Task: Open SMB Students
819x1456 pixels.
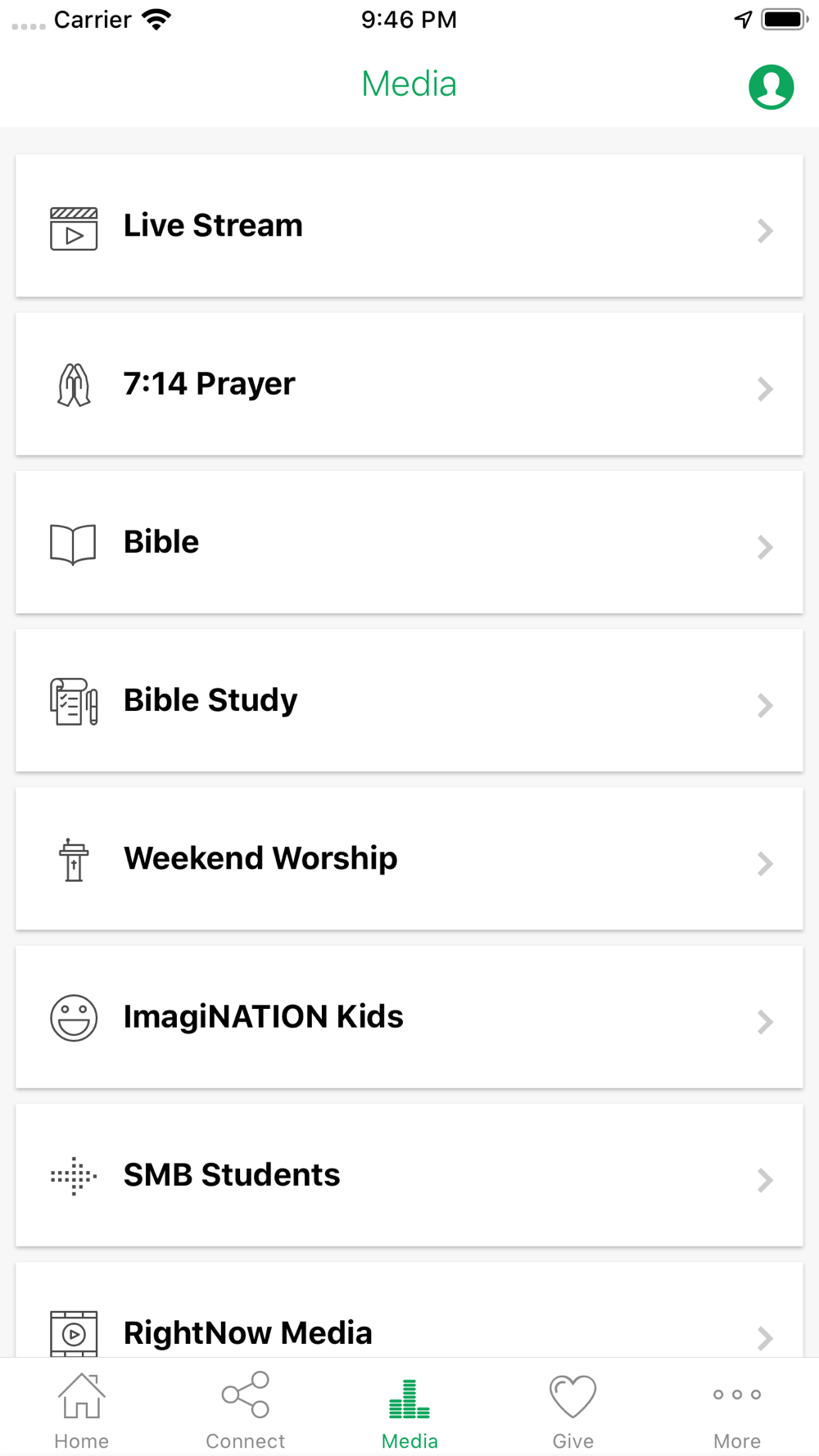Action: [409, 1175]
